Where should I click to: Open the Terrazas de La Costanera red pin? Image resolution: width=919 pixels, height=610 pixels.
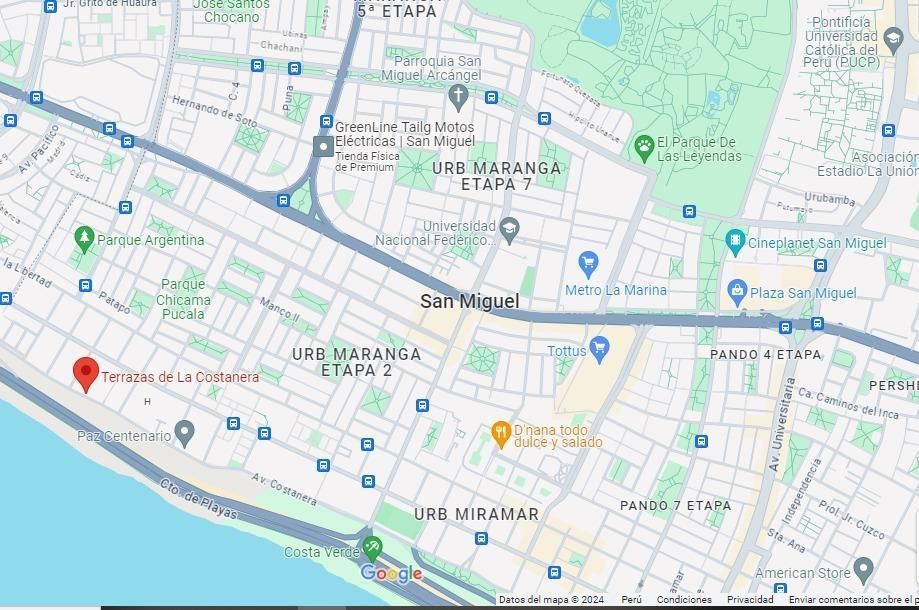coord(86,373)
